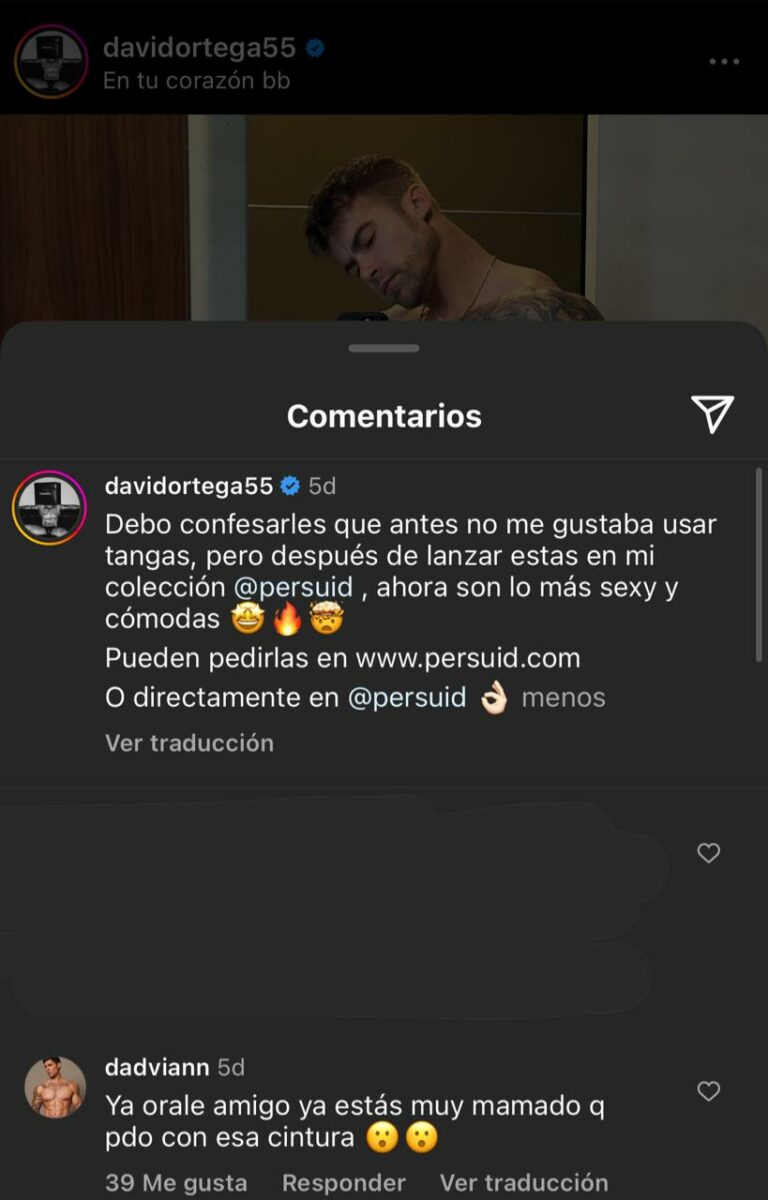Share the post via the paper plane icon
This screenshot has height=1200, width=768.
tap(712, 413)
